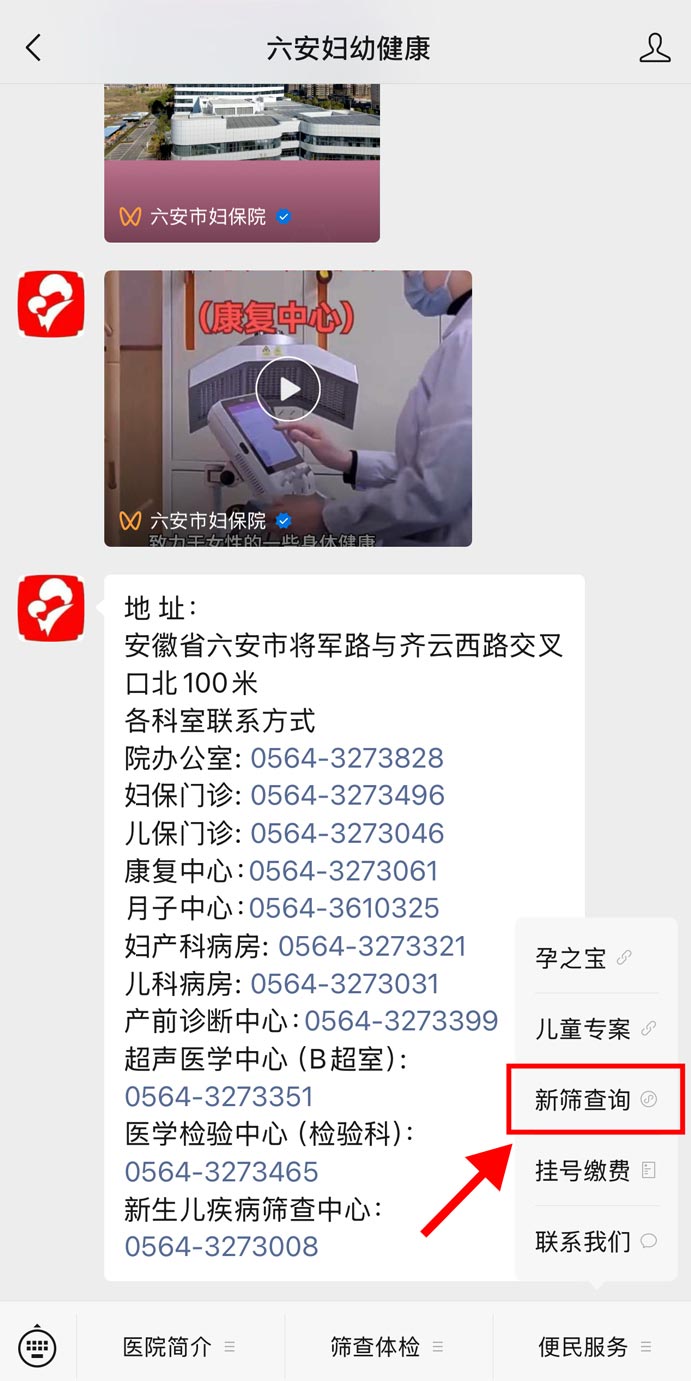Dial 产前诊断中心 number 0564-3273399
Screen dimensions: 691x1381
(x=401, y=1021)
